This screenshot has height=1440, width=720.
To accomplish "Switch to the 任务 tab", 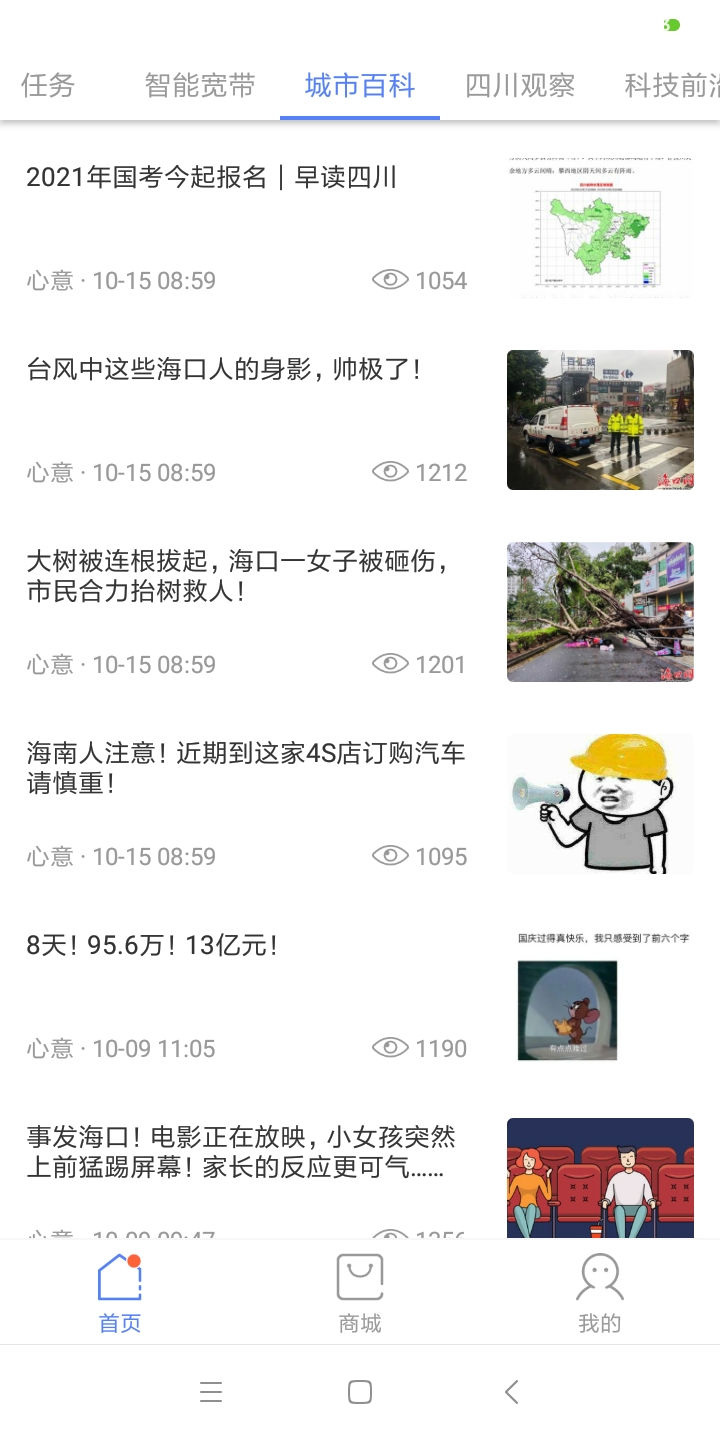I will pyautogui.click(x=48, y=86).
